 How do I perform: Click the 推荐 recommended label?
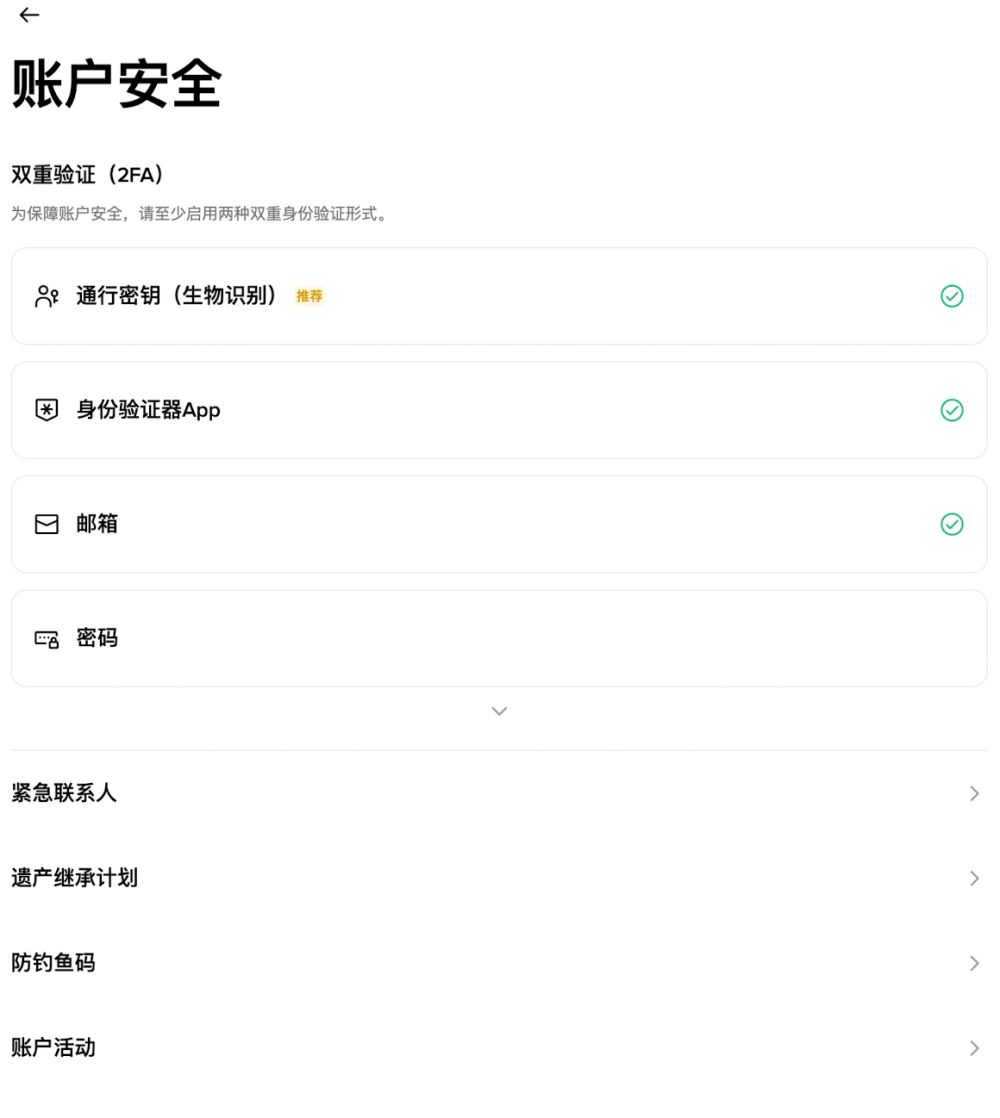pyautogui.click(x=309, y=296)
